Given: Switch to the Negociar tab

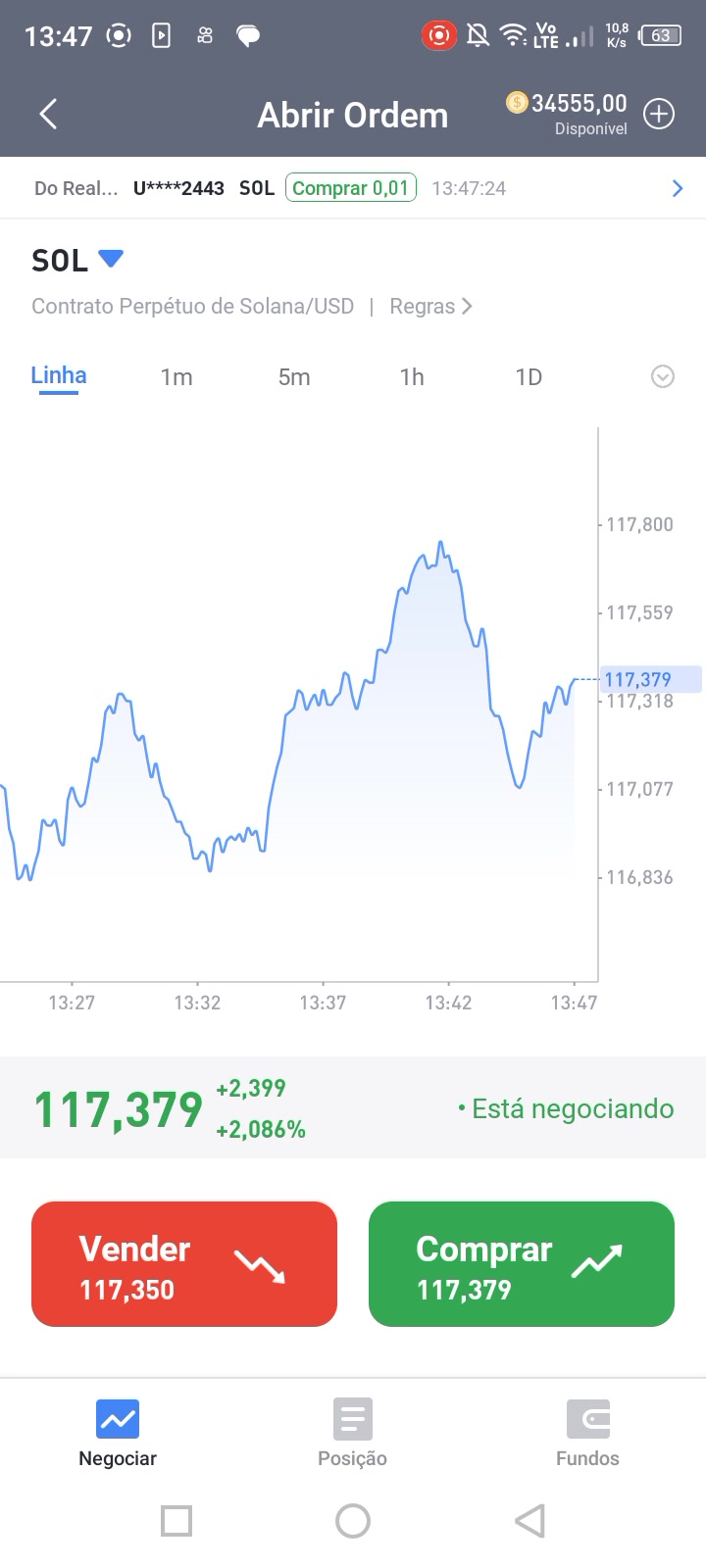Looking at the screenshot, I should click(x=118, y=1433).
